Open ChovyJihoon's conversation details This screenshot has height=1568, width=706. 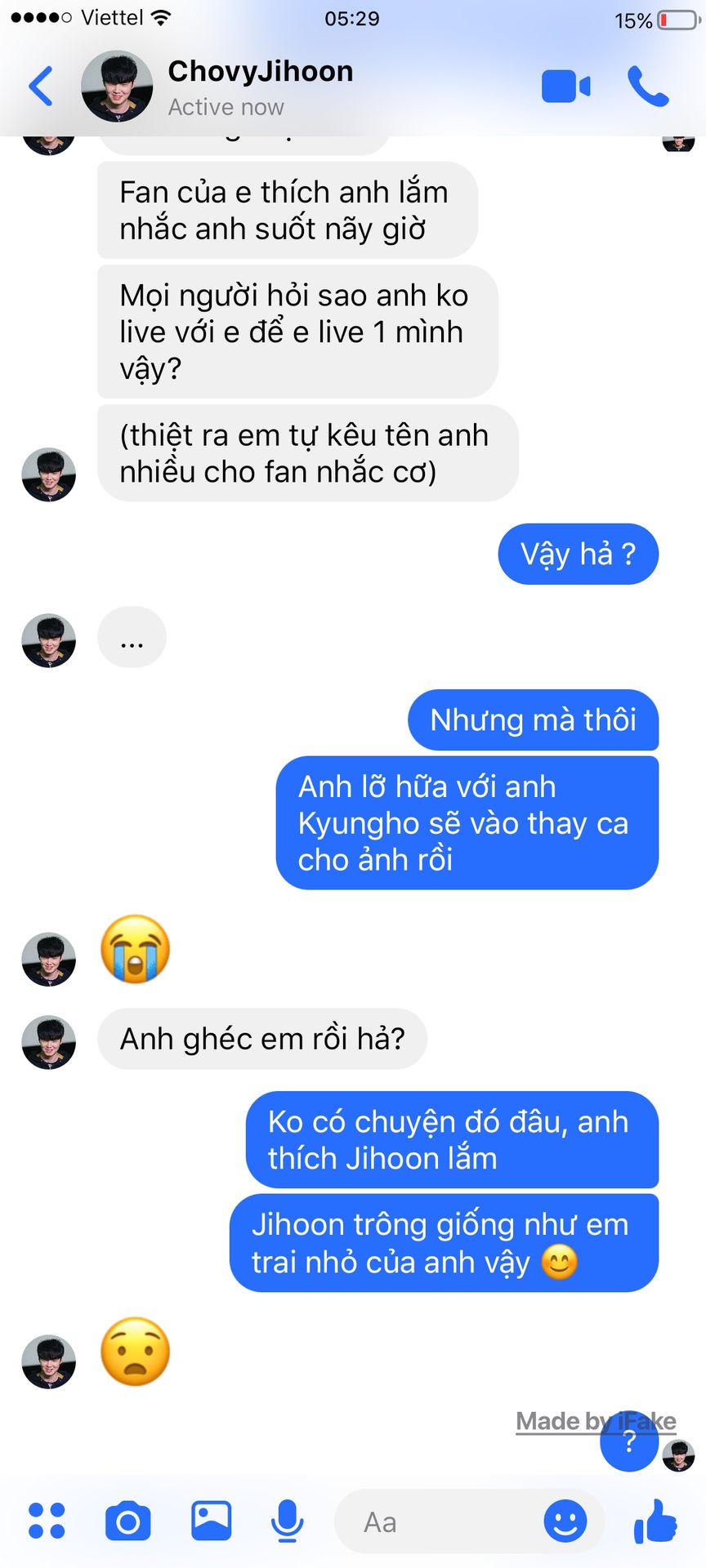pos(260,87)
